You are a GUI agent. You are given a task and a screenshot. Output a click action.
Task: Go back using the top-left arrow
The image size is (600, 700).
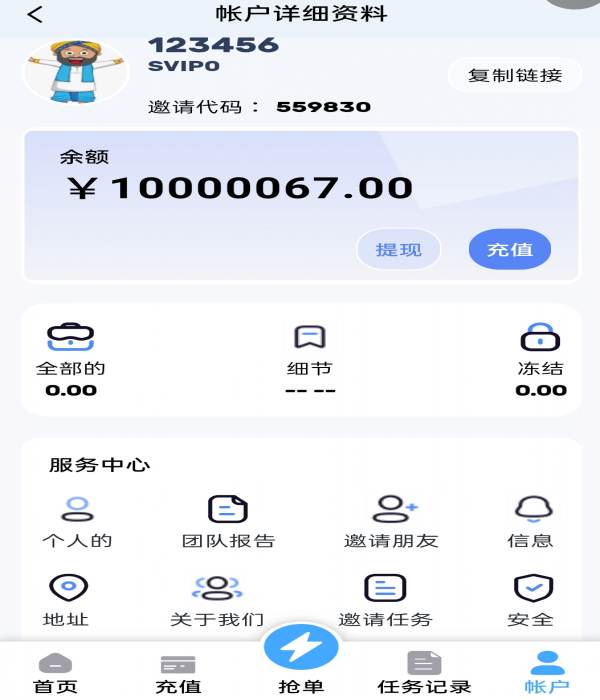(x=35, y=15)
